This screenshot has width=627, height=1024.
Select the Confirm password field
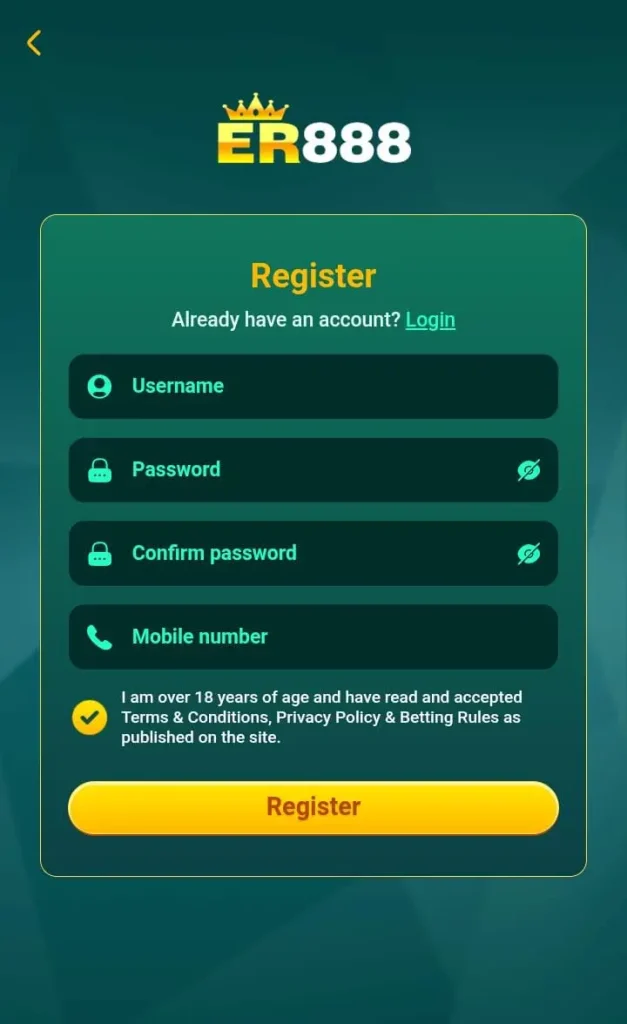point(314,553)
